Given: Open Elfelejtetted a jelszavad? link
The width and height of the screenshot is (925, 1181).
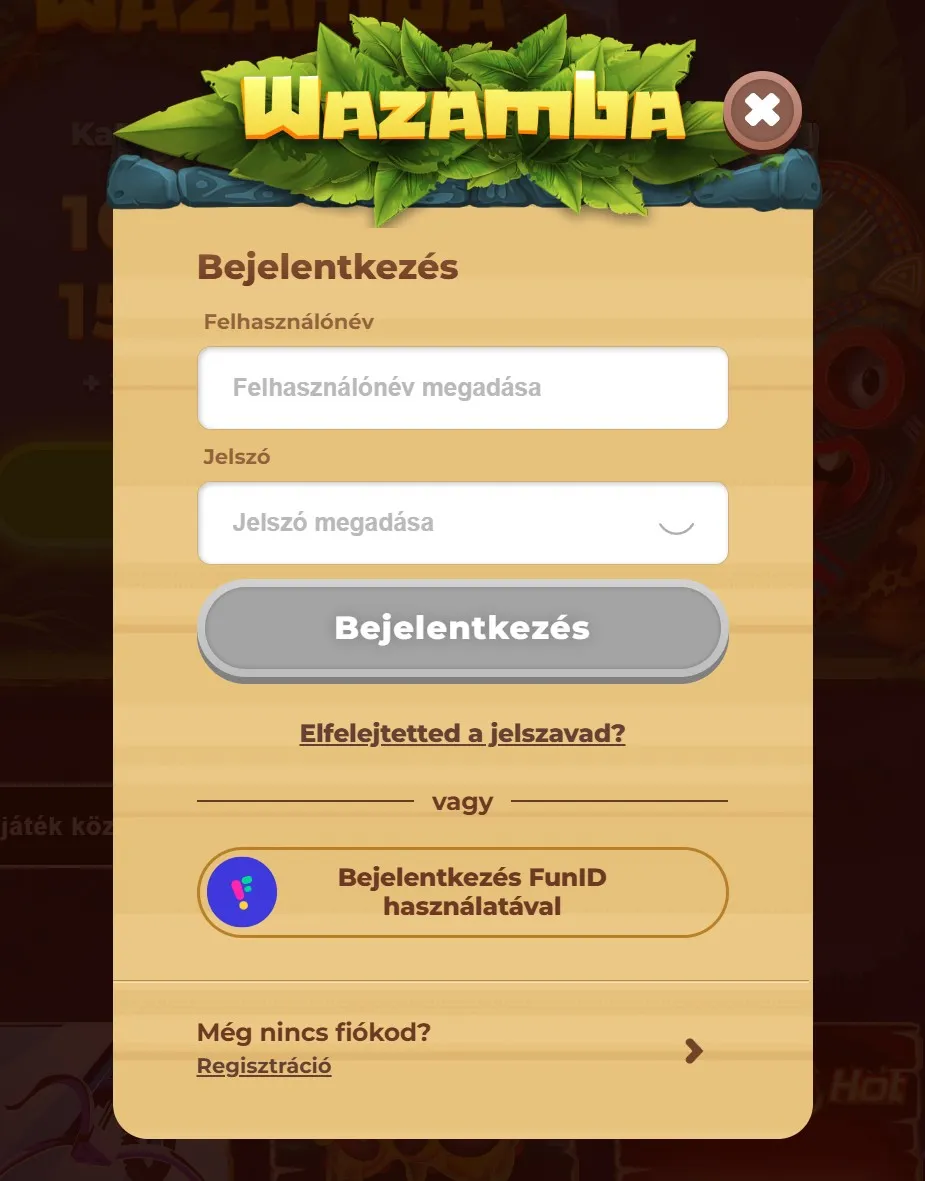Looking at the screenshot, I should tap(462, 734).
